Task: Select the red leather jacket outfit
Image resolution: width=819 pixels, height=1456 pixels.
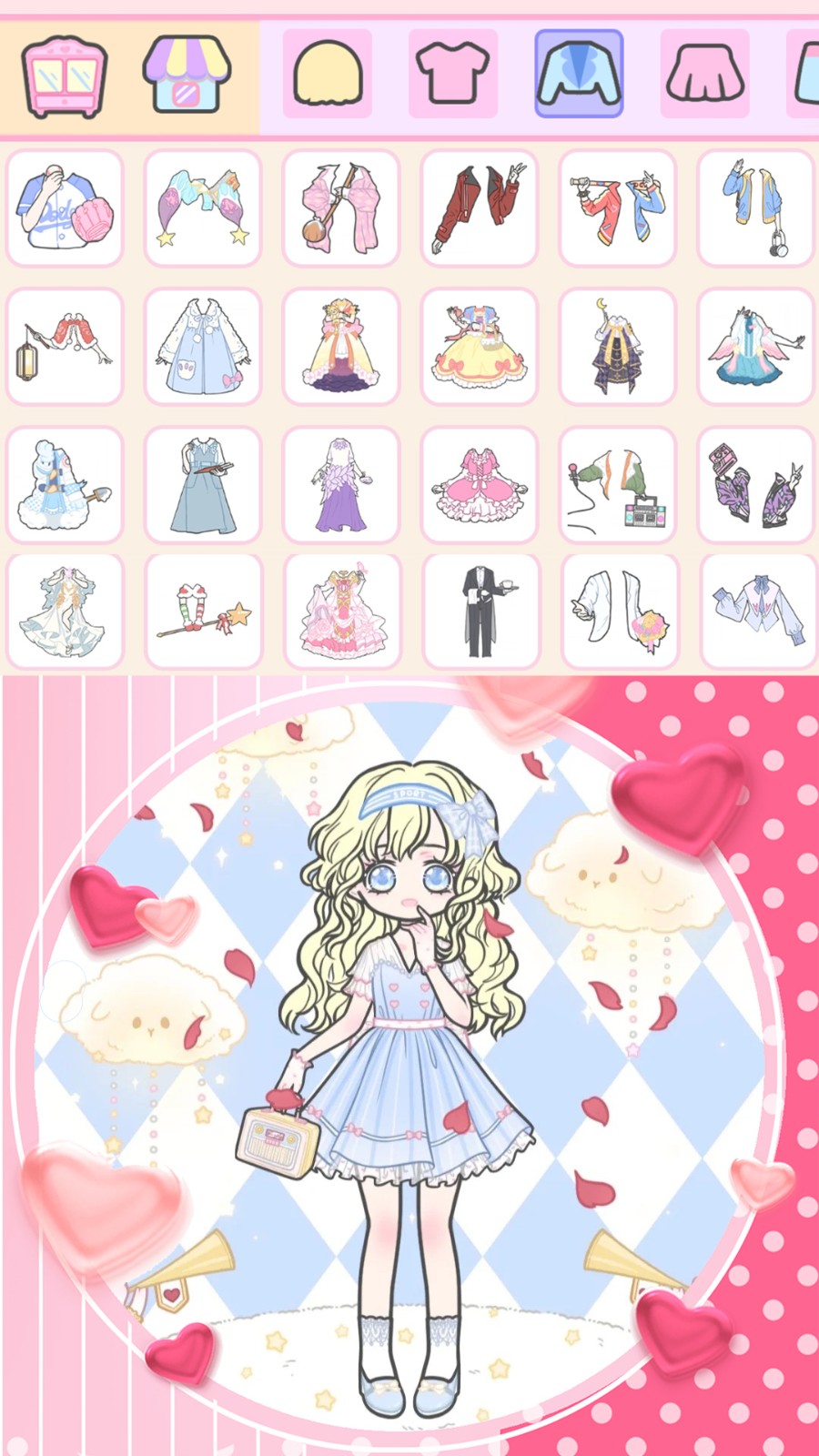Action: 480,208
